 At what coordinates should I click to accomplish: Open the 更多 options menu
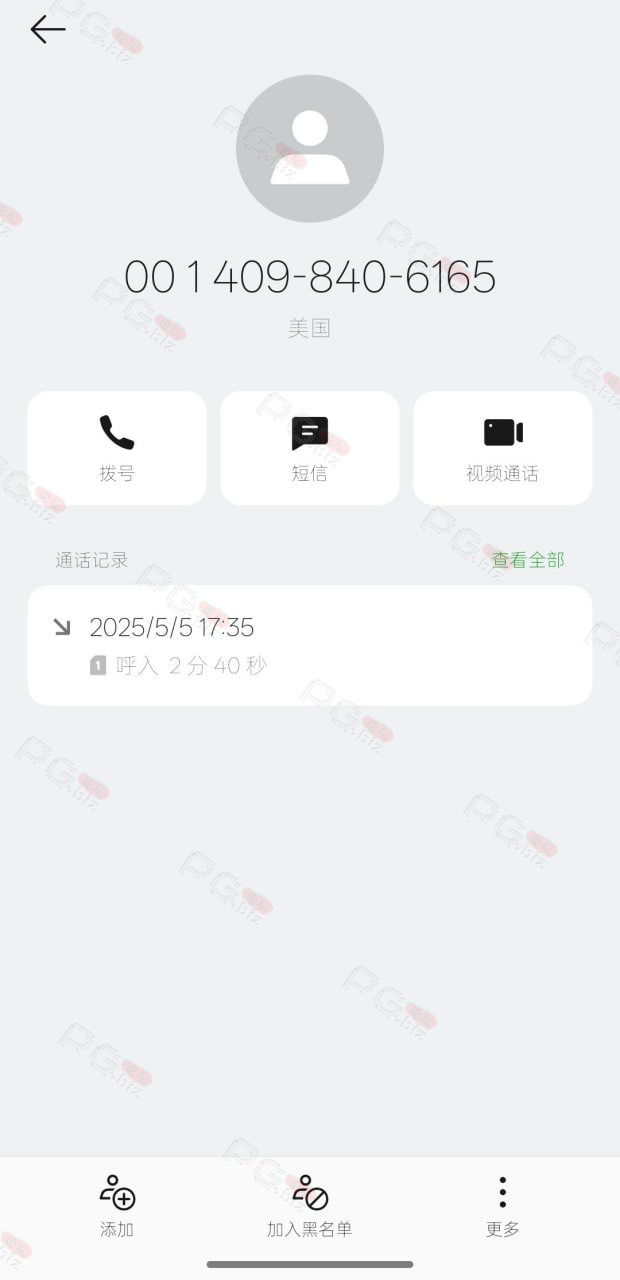tap(503, 1207)
